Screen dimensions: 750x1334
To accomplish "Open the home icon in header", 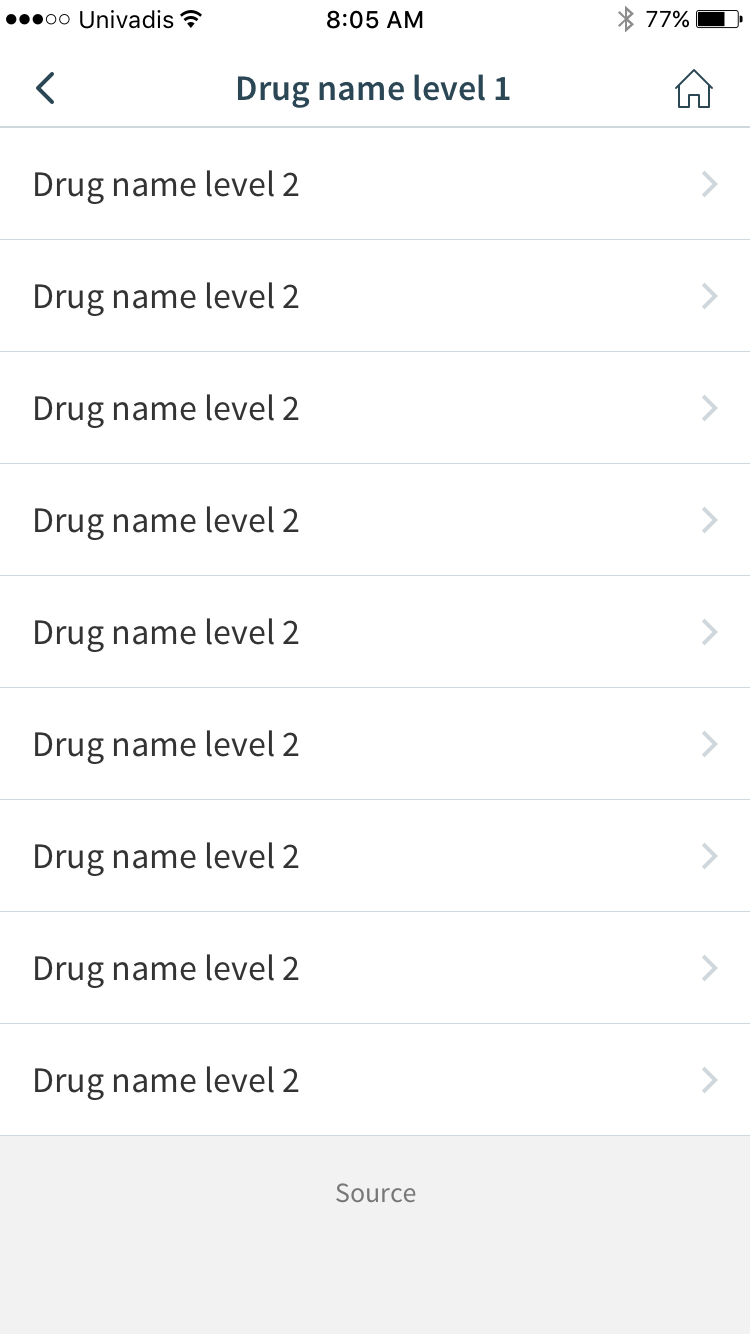I will click(x=694, y=89).
